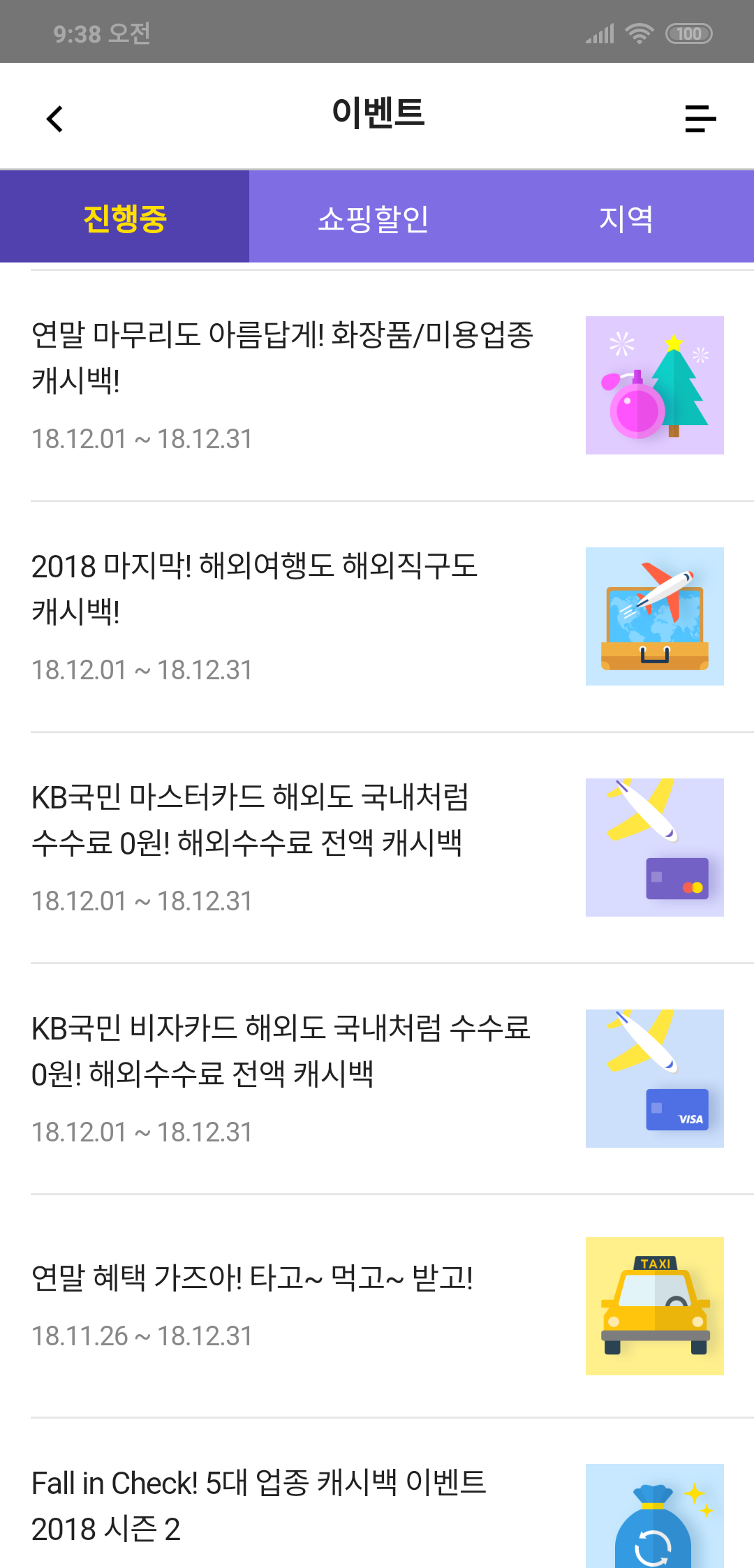Switch to the 지역 tab
Screen dimensions: 754x1568
coord(626,218)
